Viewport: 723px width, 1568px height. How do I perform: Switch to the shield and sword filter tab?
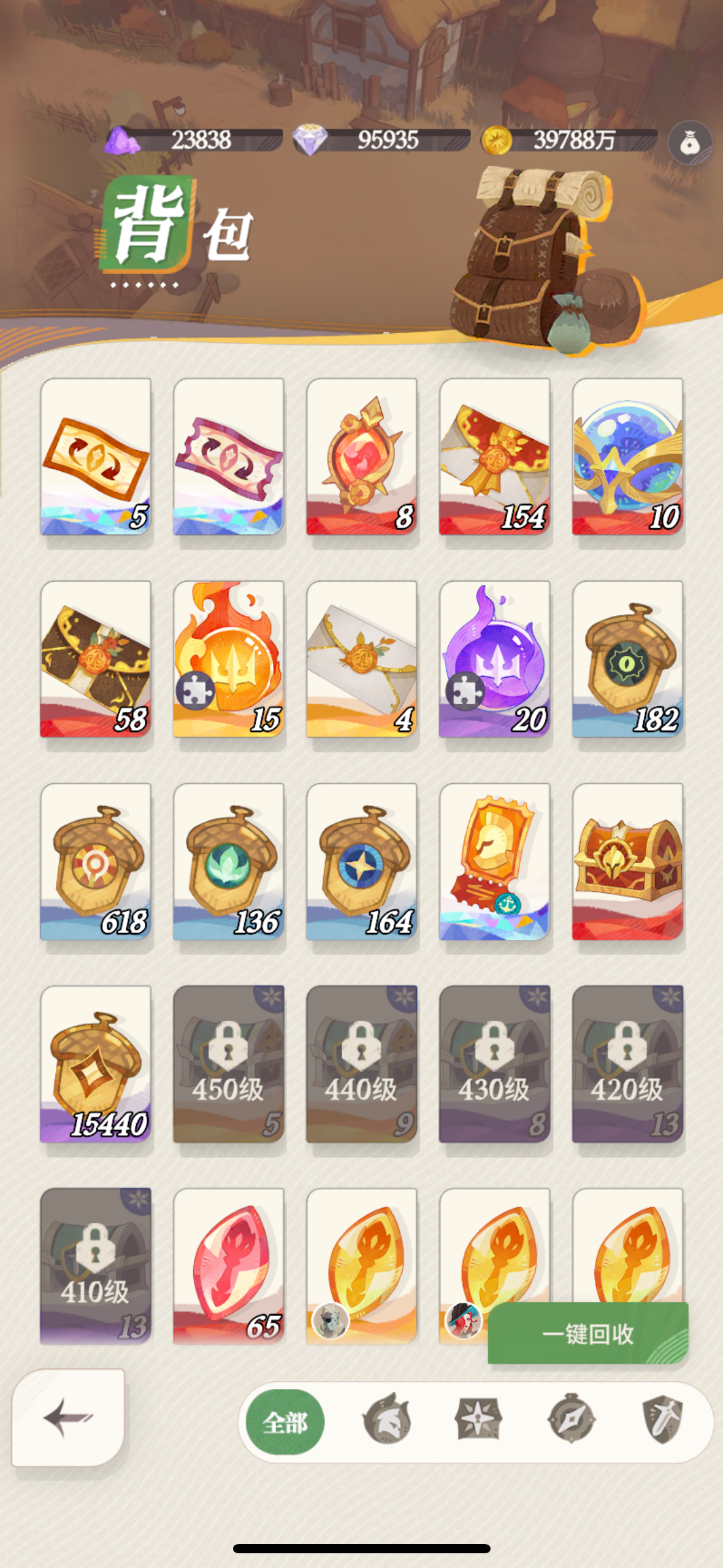coord(662,1419)
